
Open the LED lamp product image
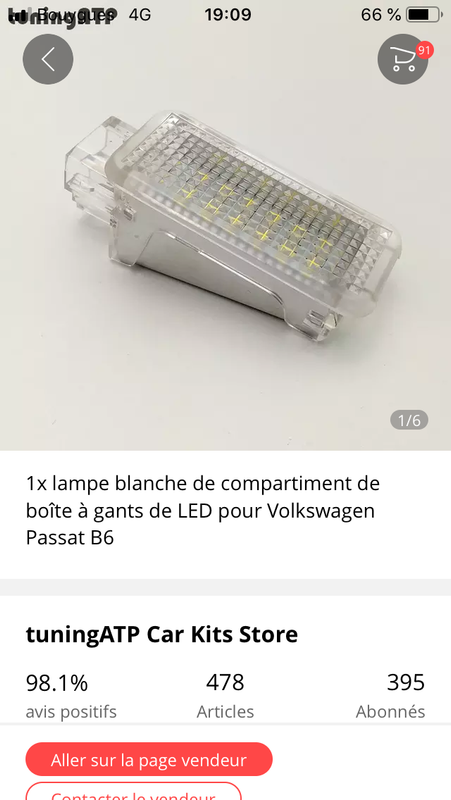226,225
